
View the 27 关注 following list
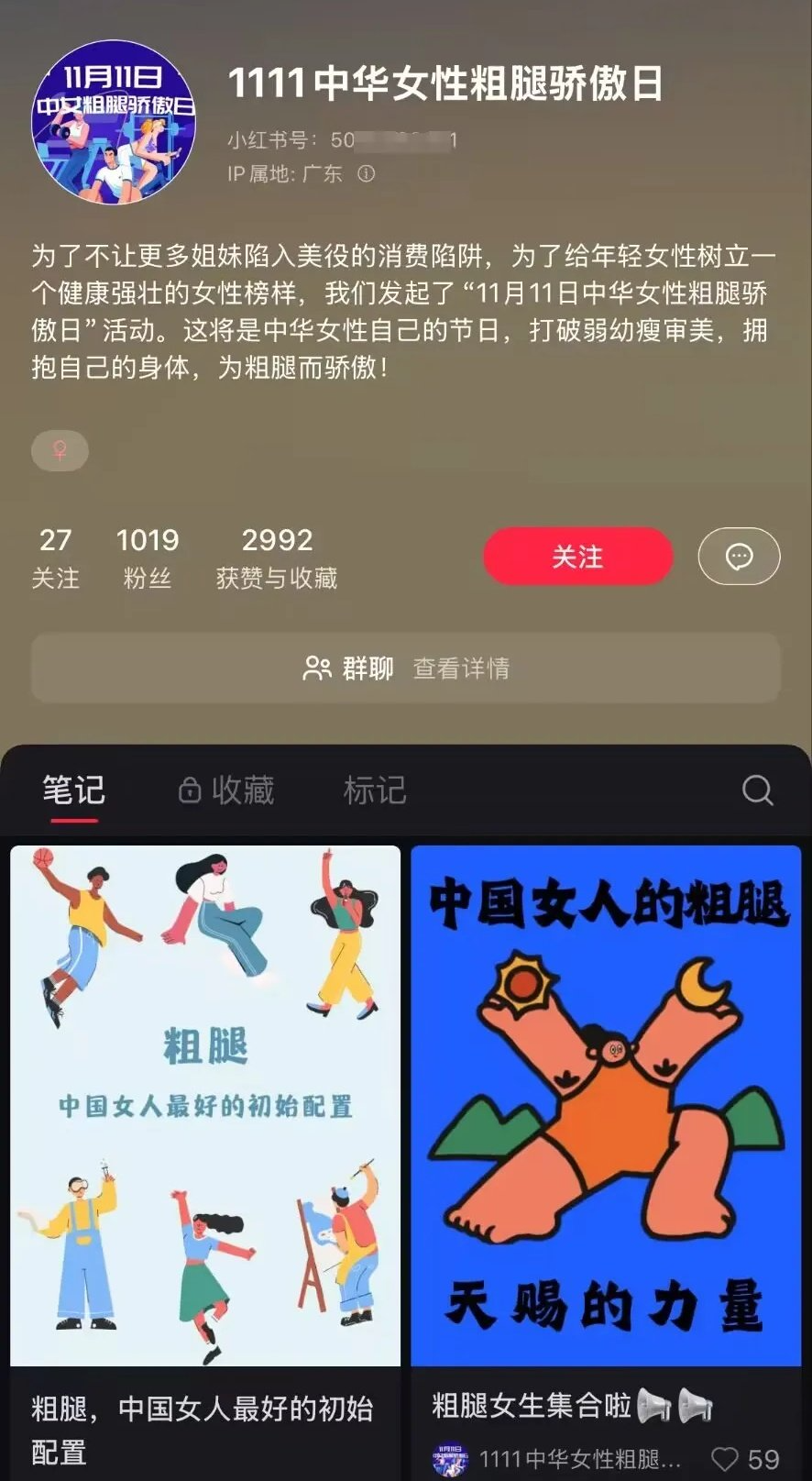(x=55, y=557)
